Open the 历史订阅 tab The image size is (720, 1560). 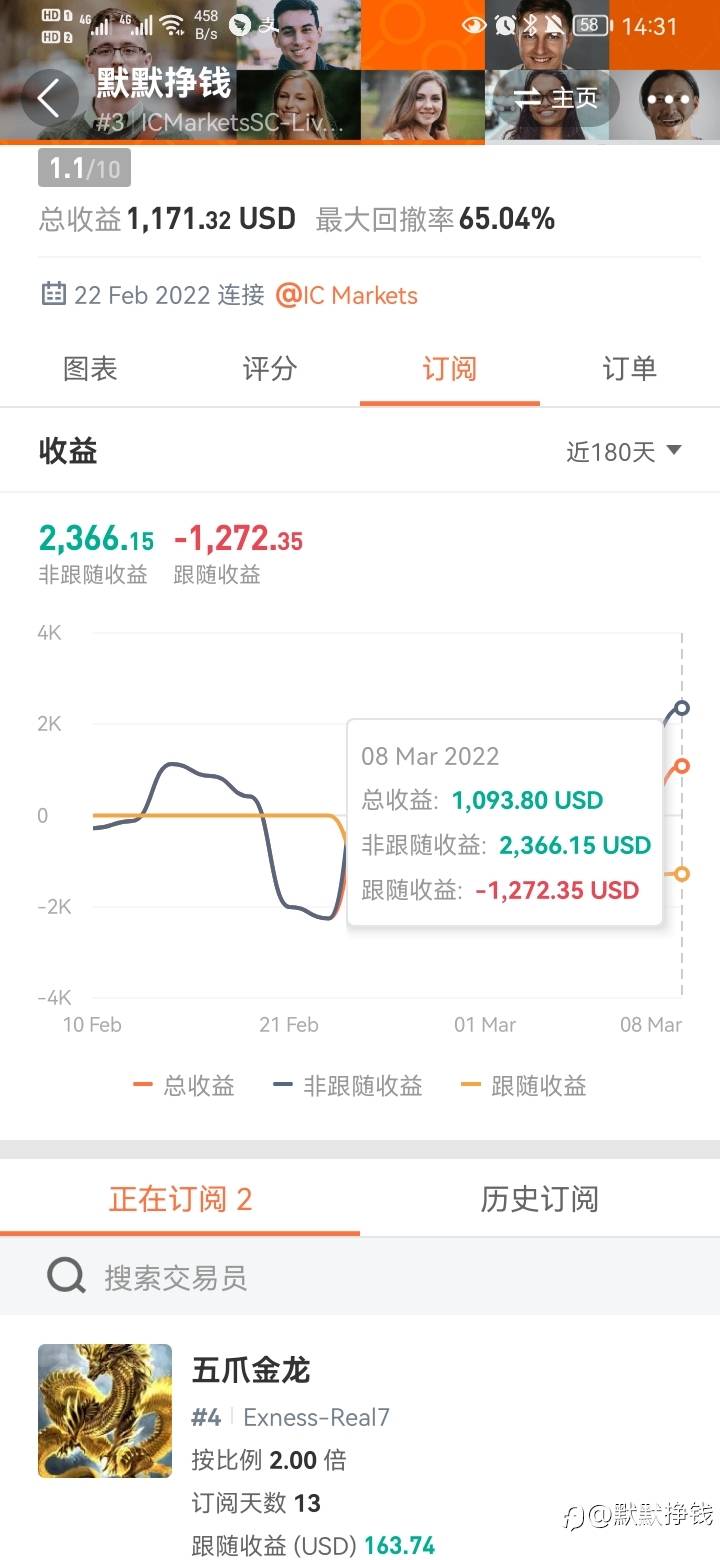(539, 1198)
